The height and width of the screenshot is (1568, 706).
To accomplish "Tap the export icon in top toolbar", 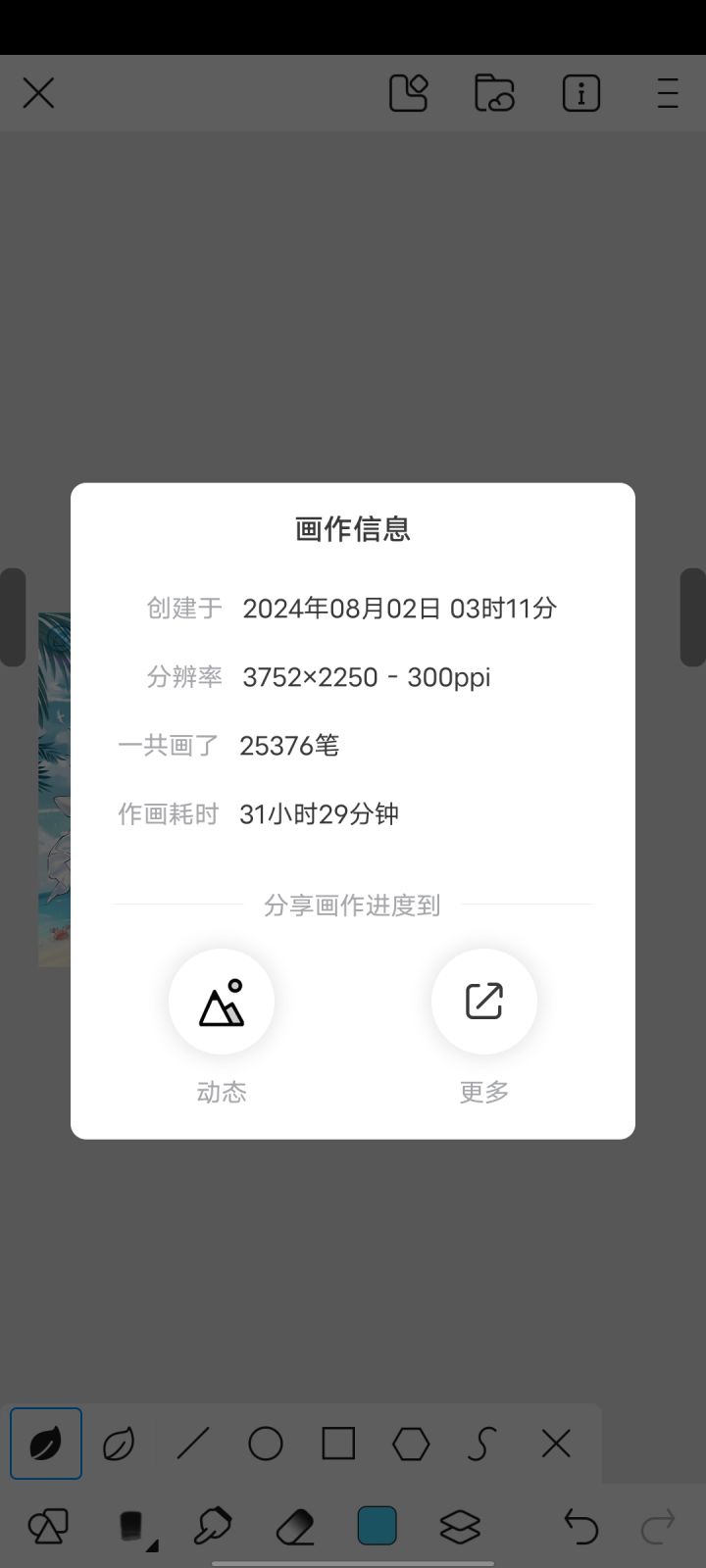I will click(x=409, y=92).
